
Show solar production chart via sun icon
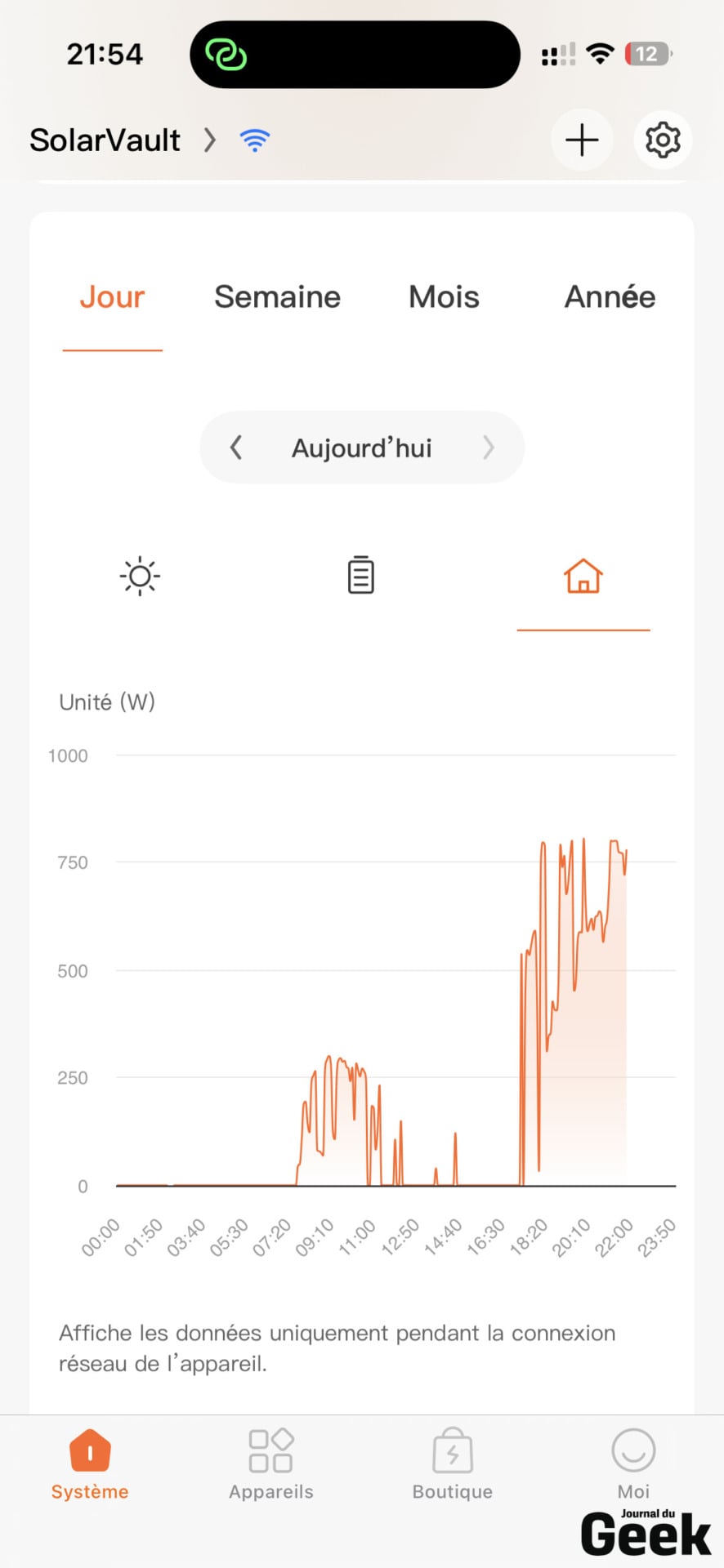(140, 576)
